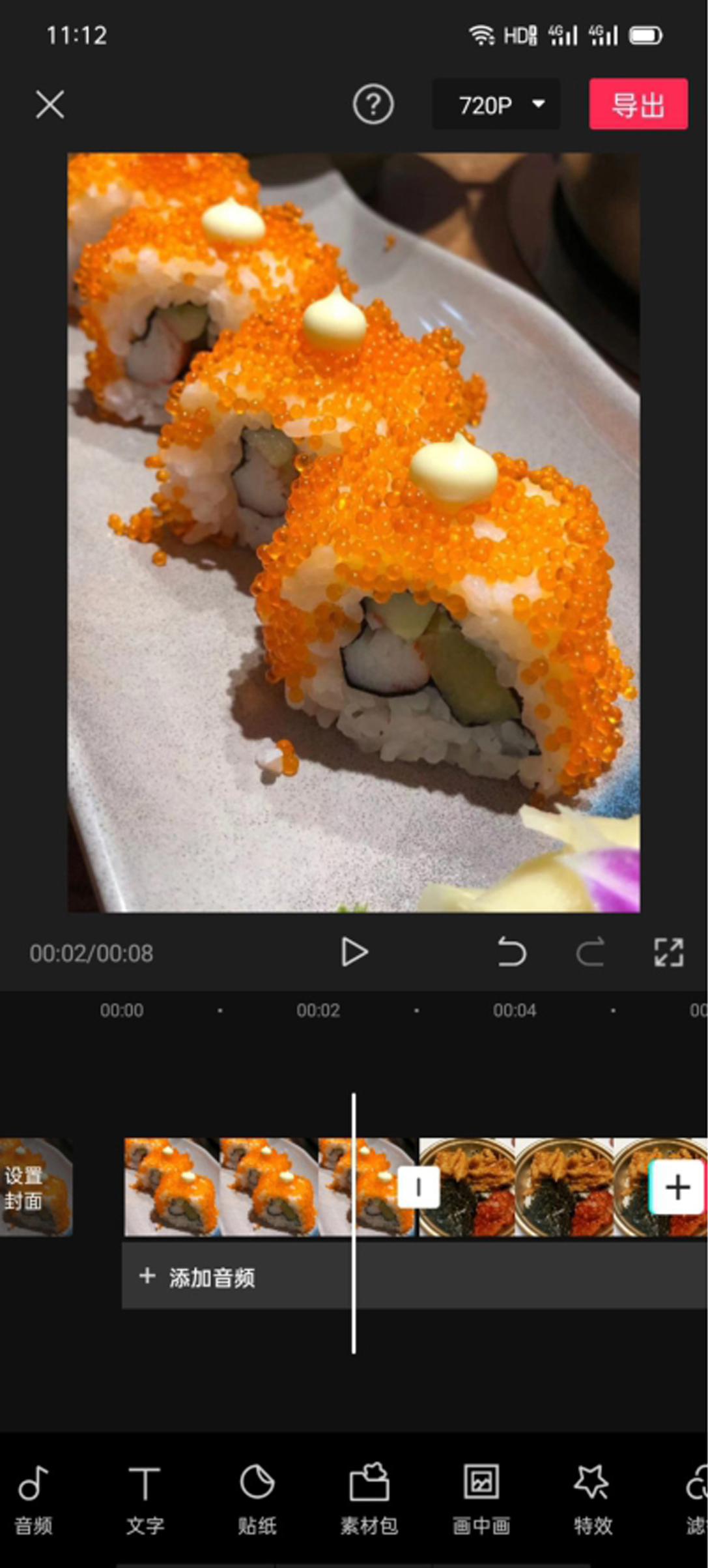708x1568 pixels.
Task: Tap the transition marker between clips
Action: 418,1187
